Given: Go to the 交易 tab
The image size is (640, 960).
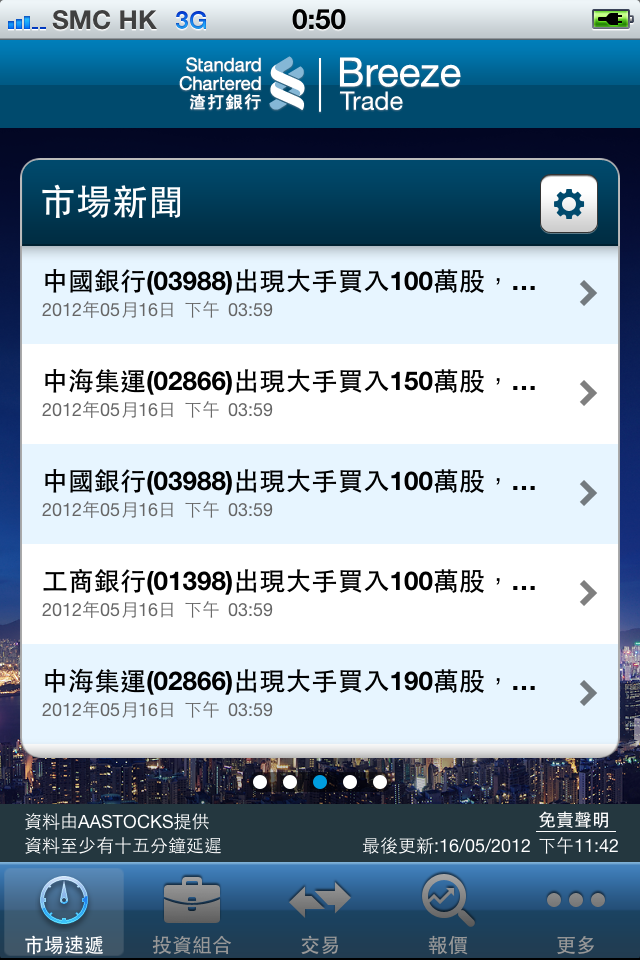Looking at the screenshot, I should pos(320,912).
